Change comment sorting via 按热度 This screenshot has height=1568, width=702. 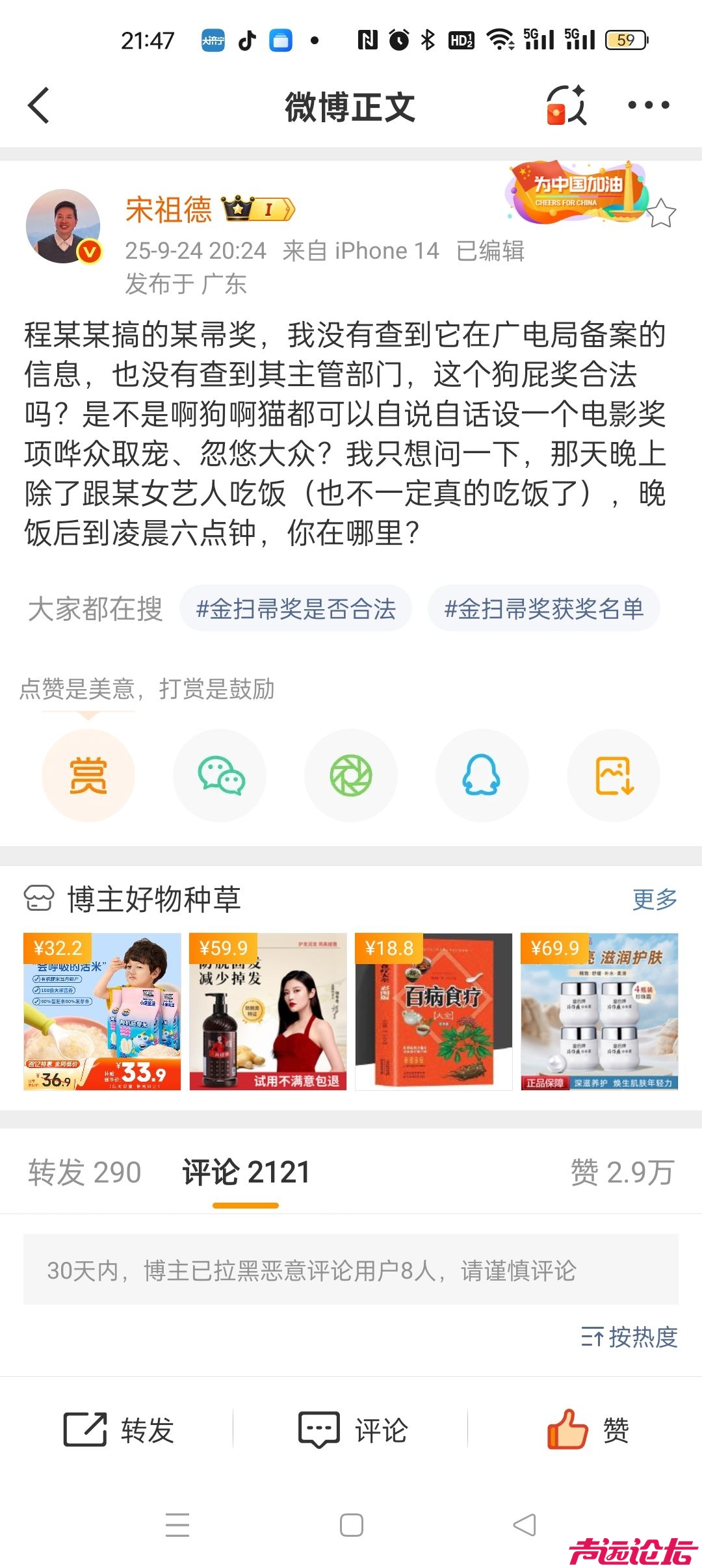tap(629, 1337)
